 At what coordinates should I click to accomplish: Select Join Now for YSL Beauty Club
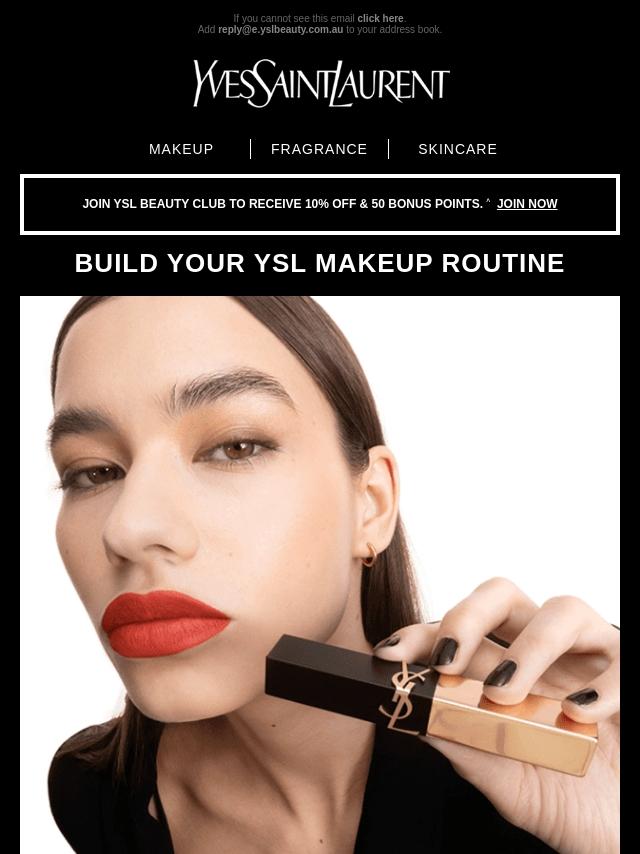tap(527, 204)
